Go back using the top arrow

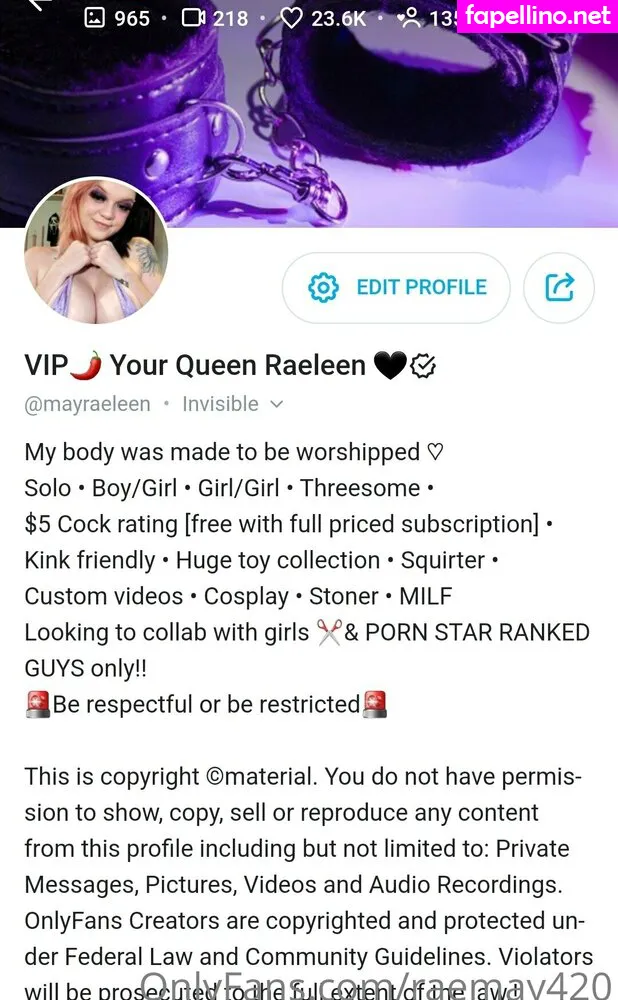coord(40,5)
